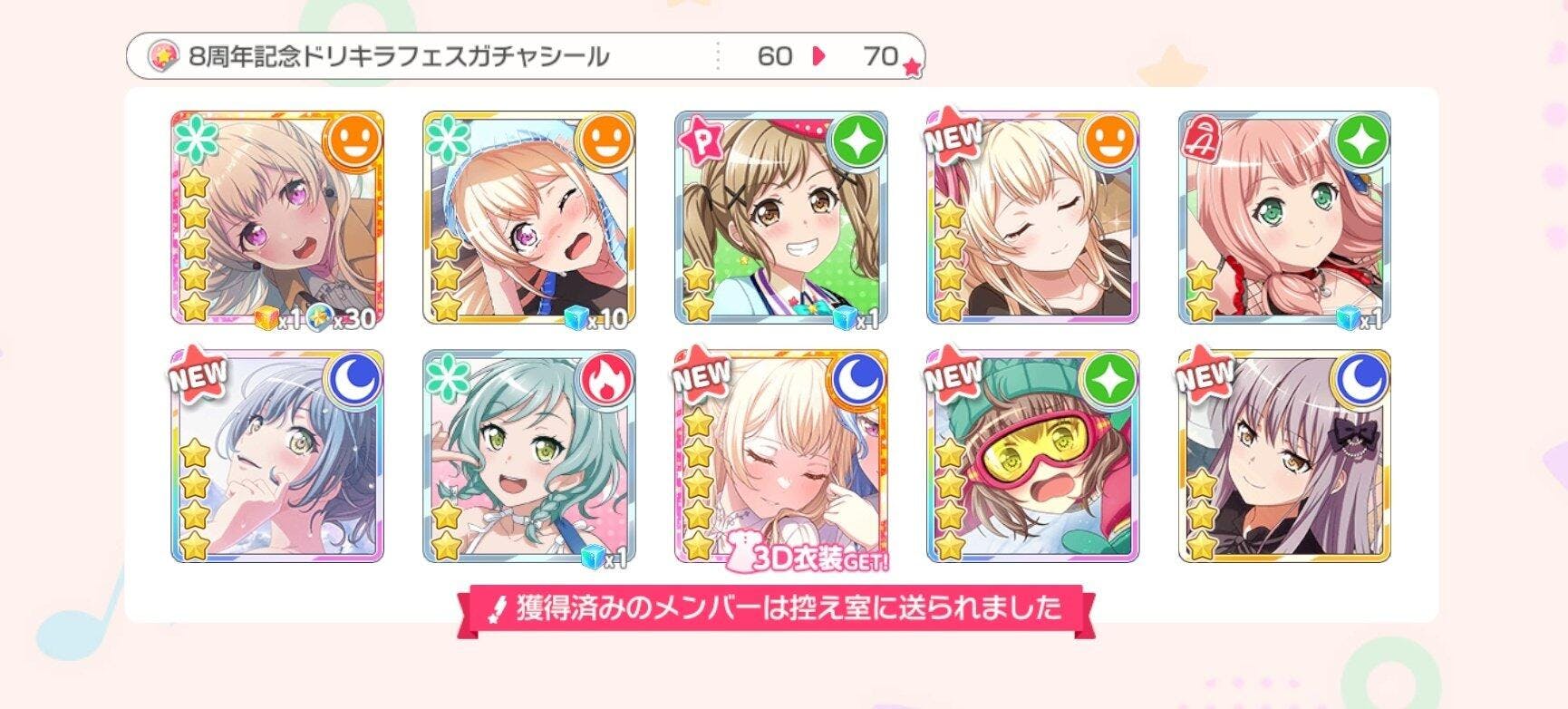
Task: Open the NEW card with yellow ski goggles
Action: point(1033,456)
